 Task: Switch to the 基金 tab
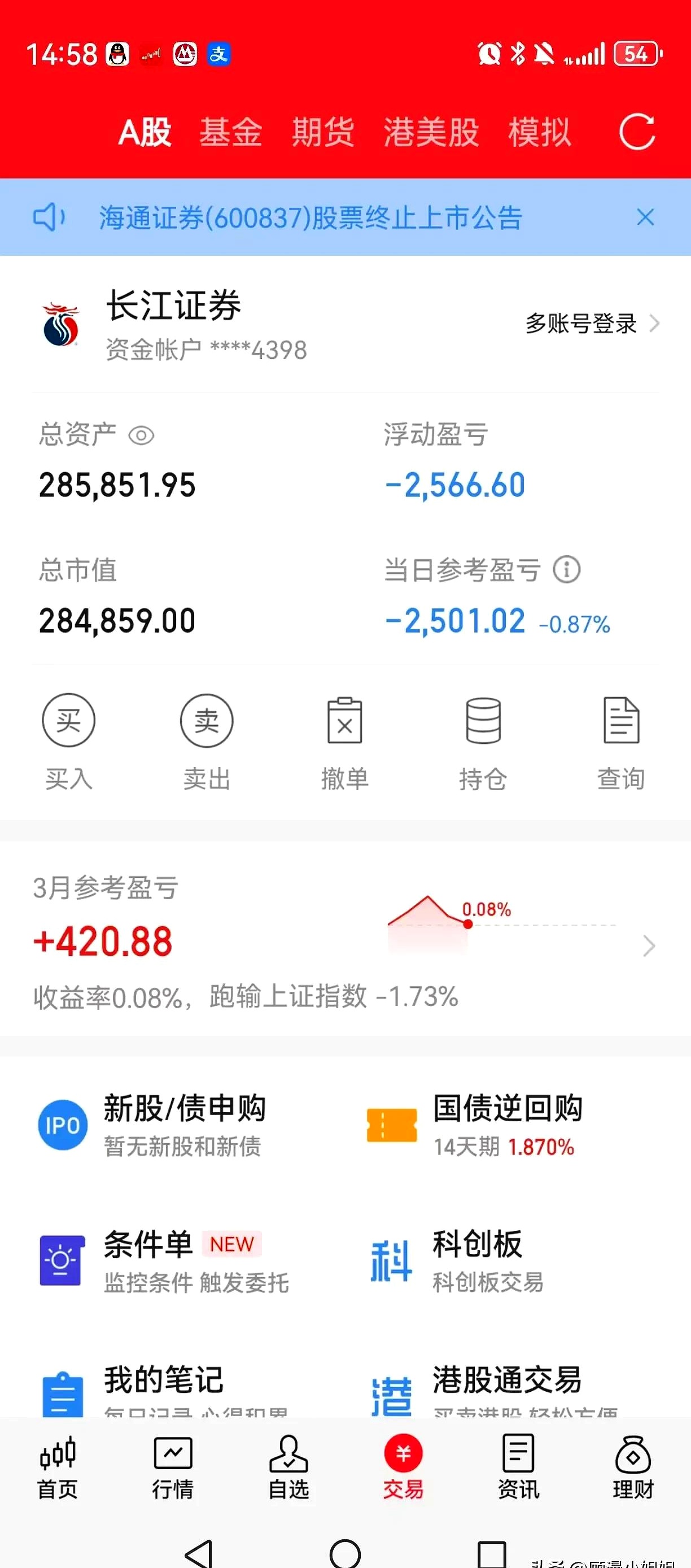tap(230, 132)
